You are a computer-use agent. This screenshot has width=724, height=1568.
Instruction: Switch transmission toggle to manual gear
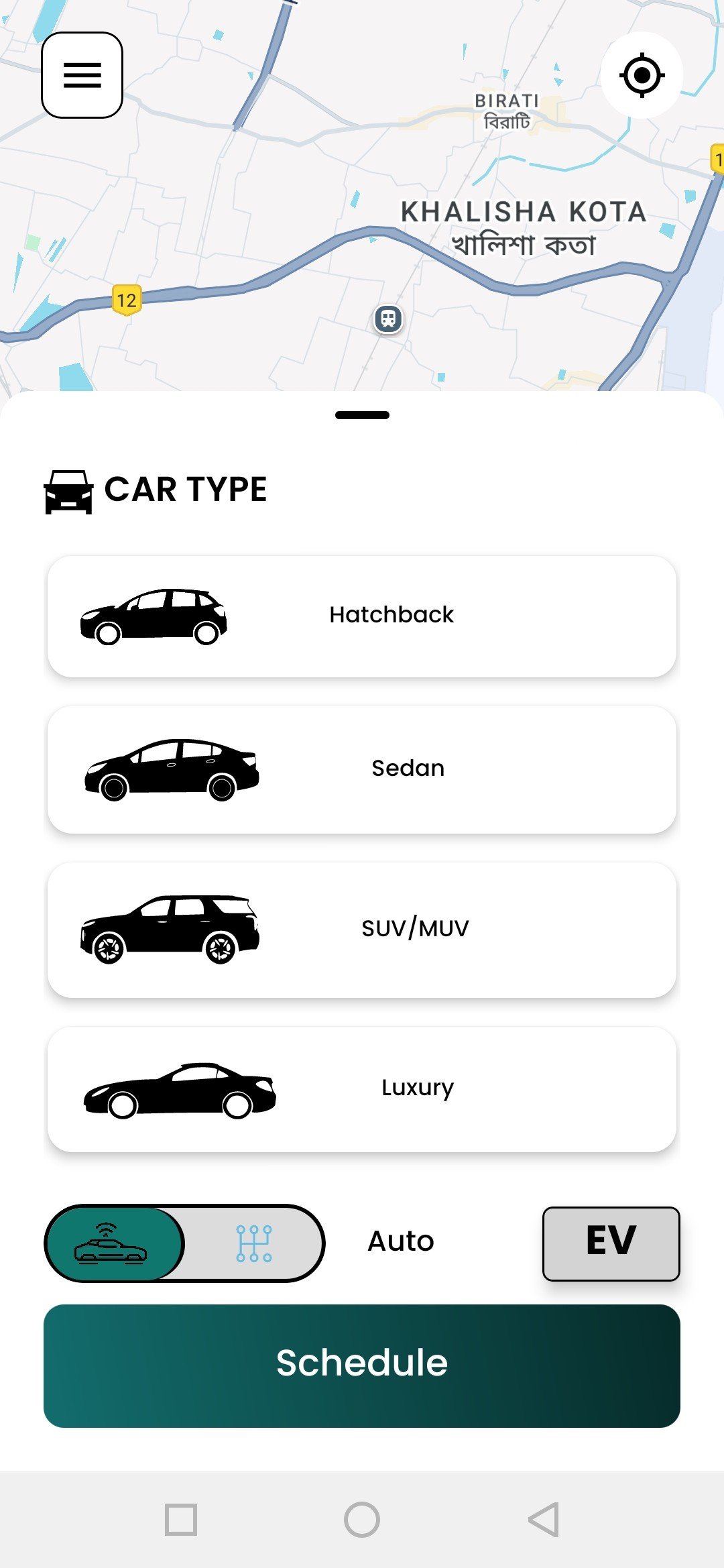(x=253, y=1243)
